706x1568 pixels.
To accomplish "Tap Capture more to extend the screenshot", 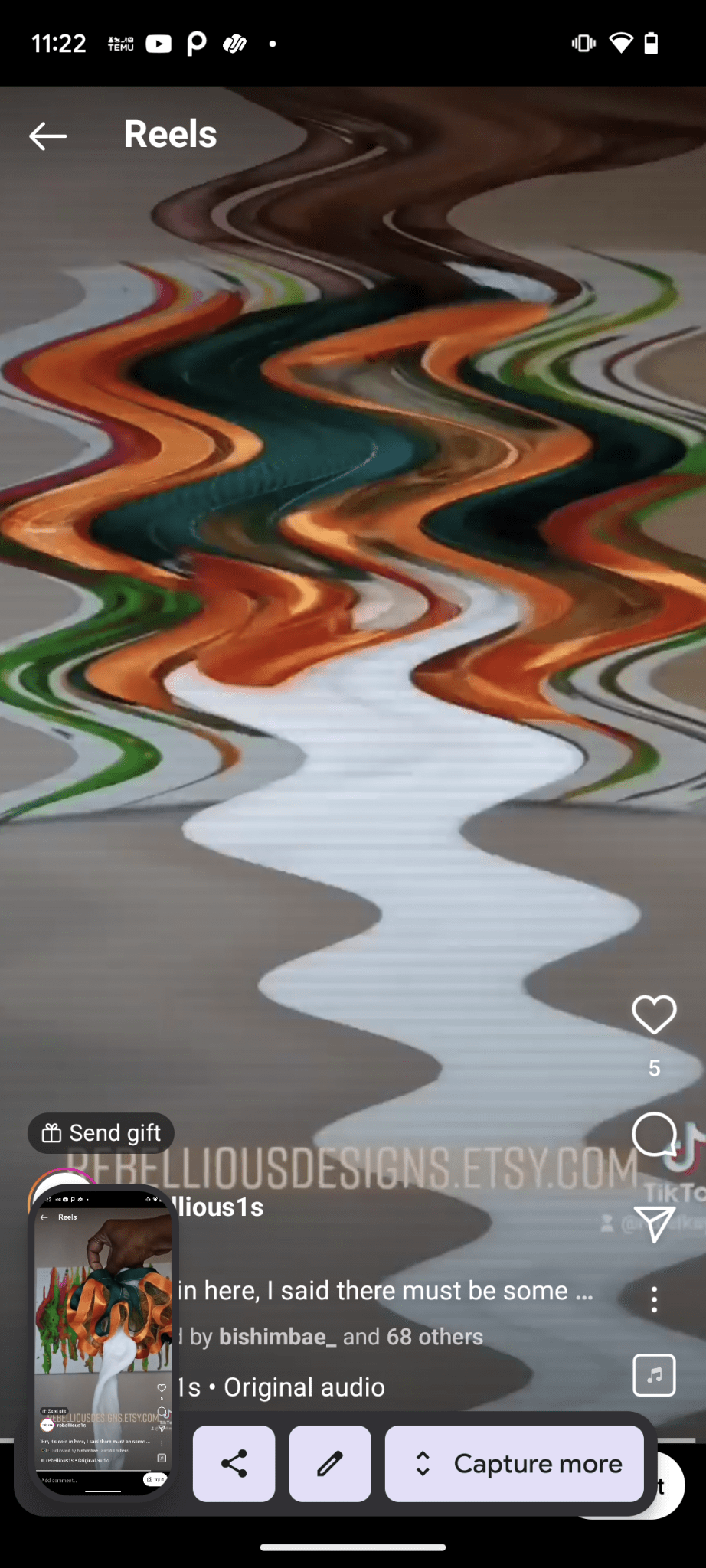I will pos(515,1463).
